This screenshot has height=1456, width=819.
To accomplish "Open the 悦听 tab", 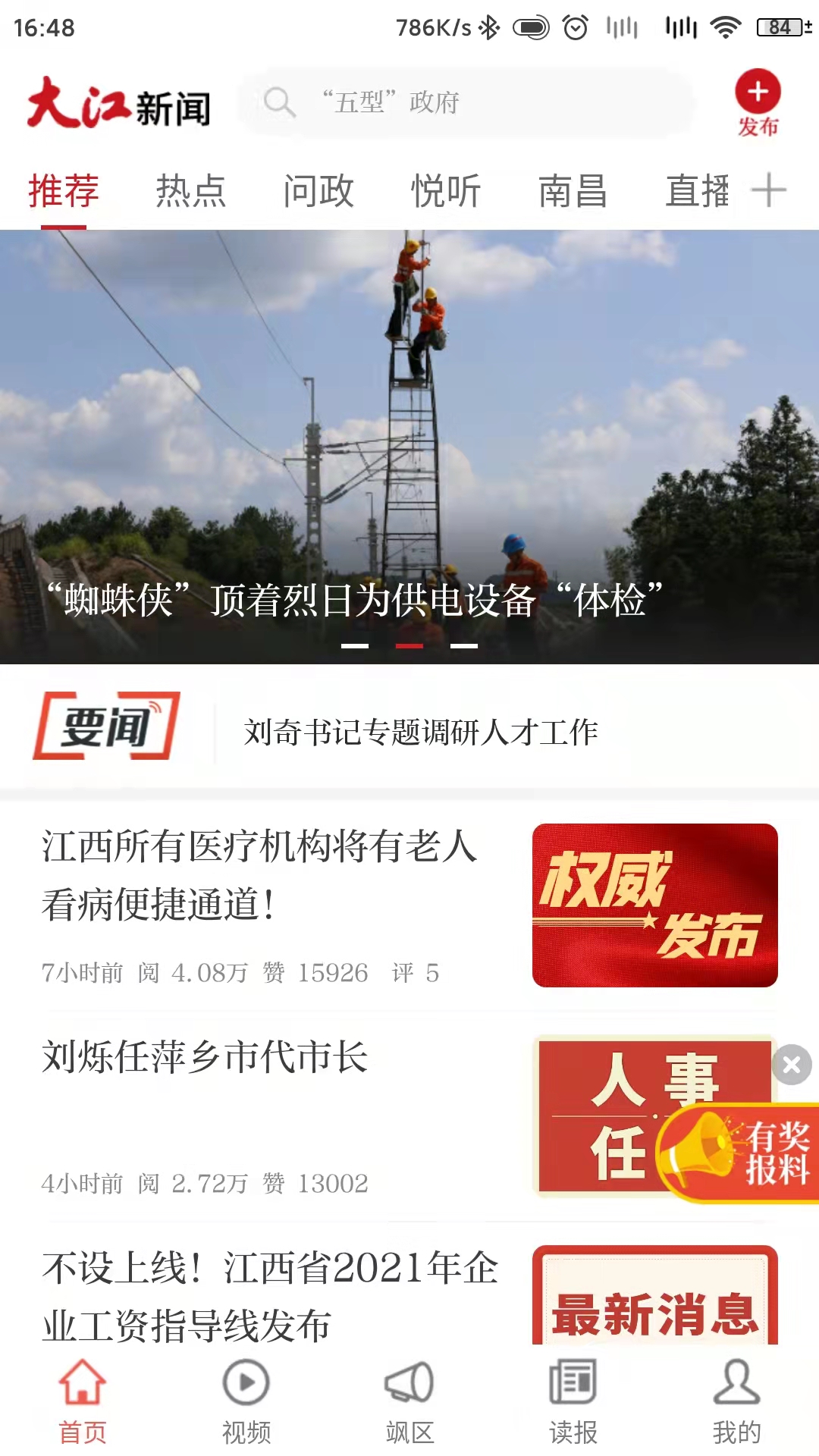I will point(446,190).
